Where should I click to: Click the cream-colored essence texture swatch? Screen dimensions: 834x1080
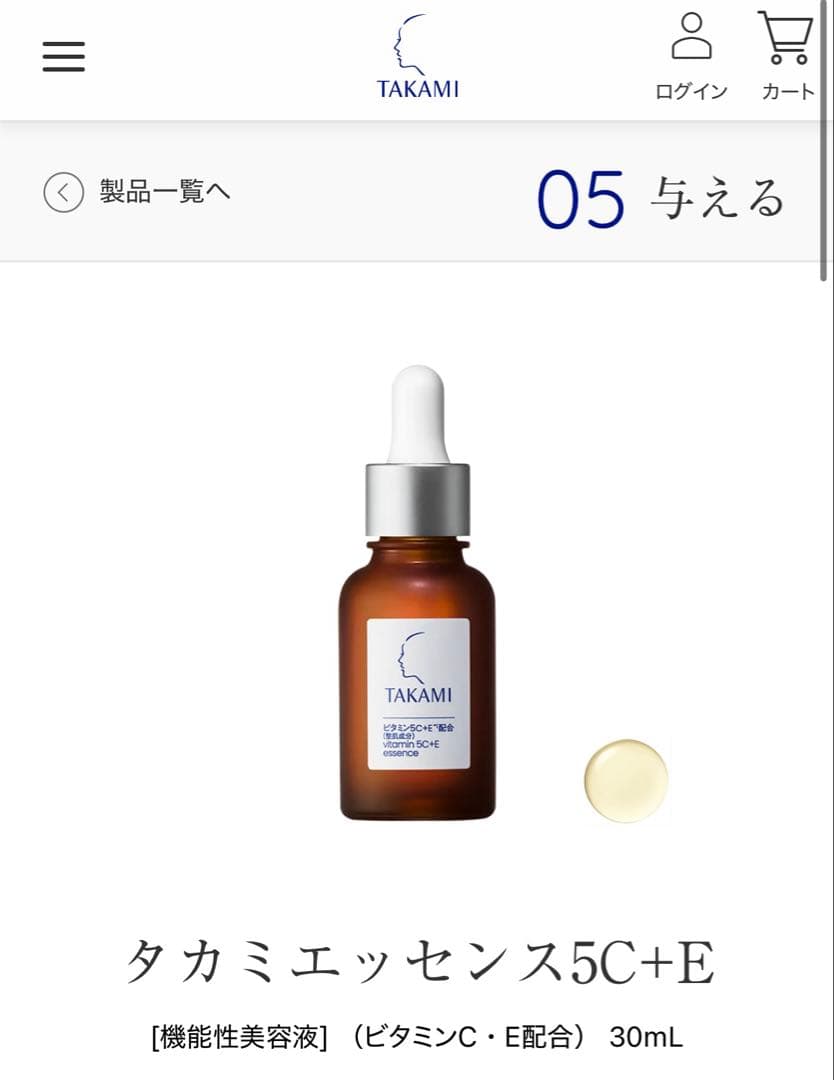point(625,780)
